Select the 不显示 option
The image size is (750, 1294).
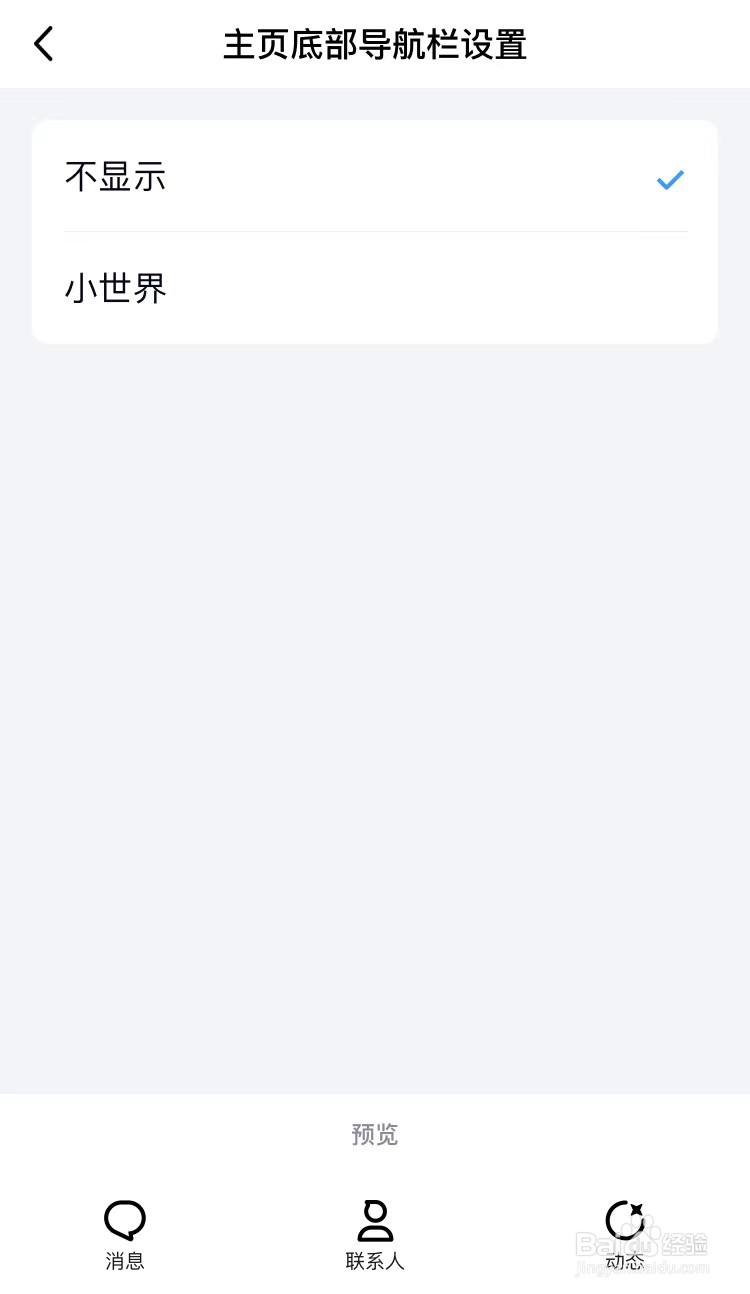(375, 177)
